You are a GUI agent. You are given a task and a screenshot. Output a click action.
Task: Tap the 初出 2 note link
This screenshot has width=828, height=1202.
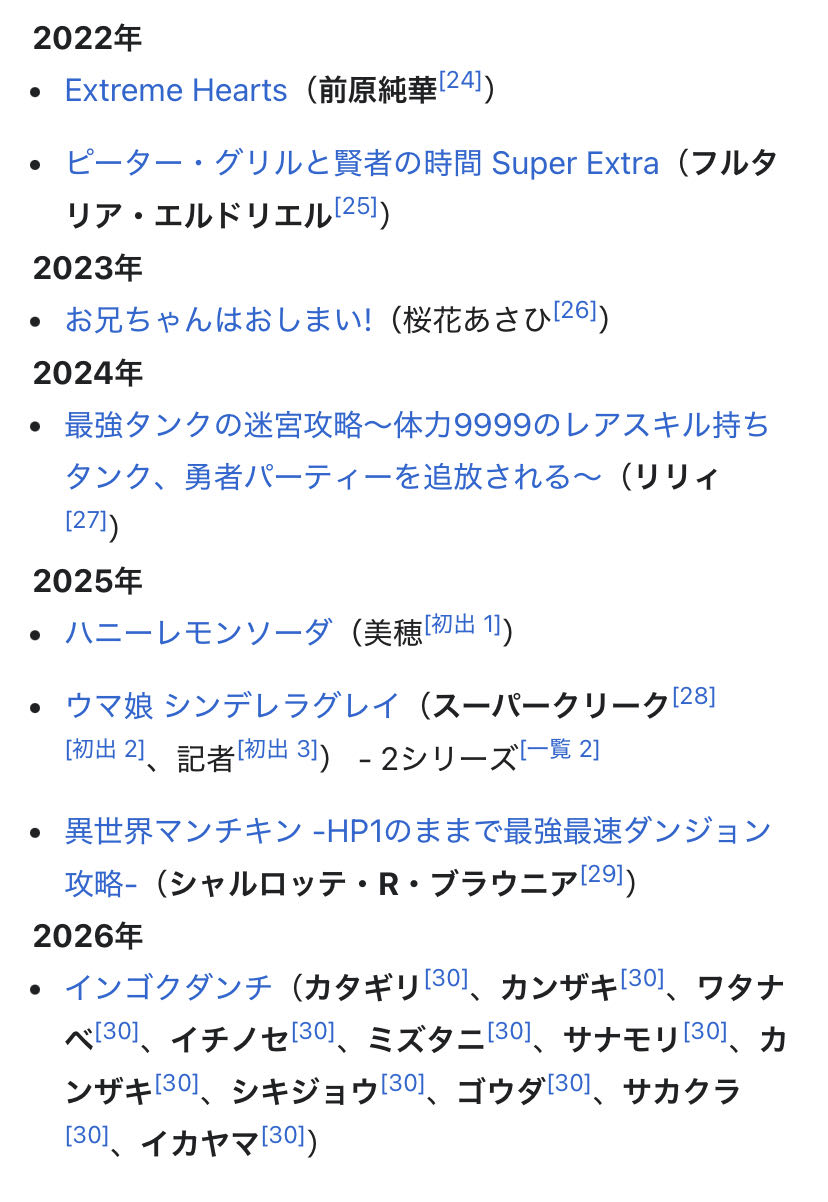[105, 750]
